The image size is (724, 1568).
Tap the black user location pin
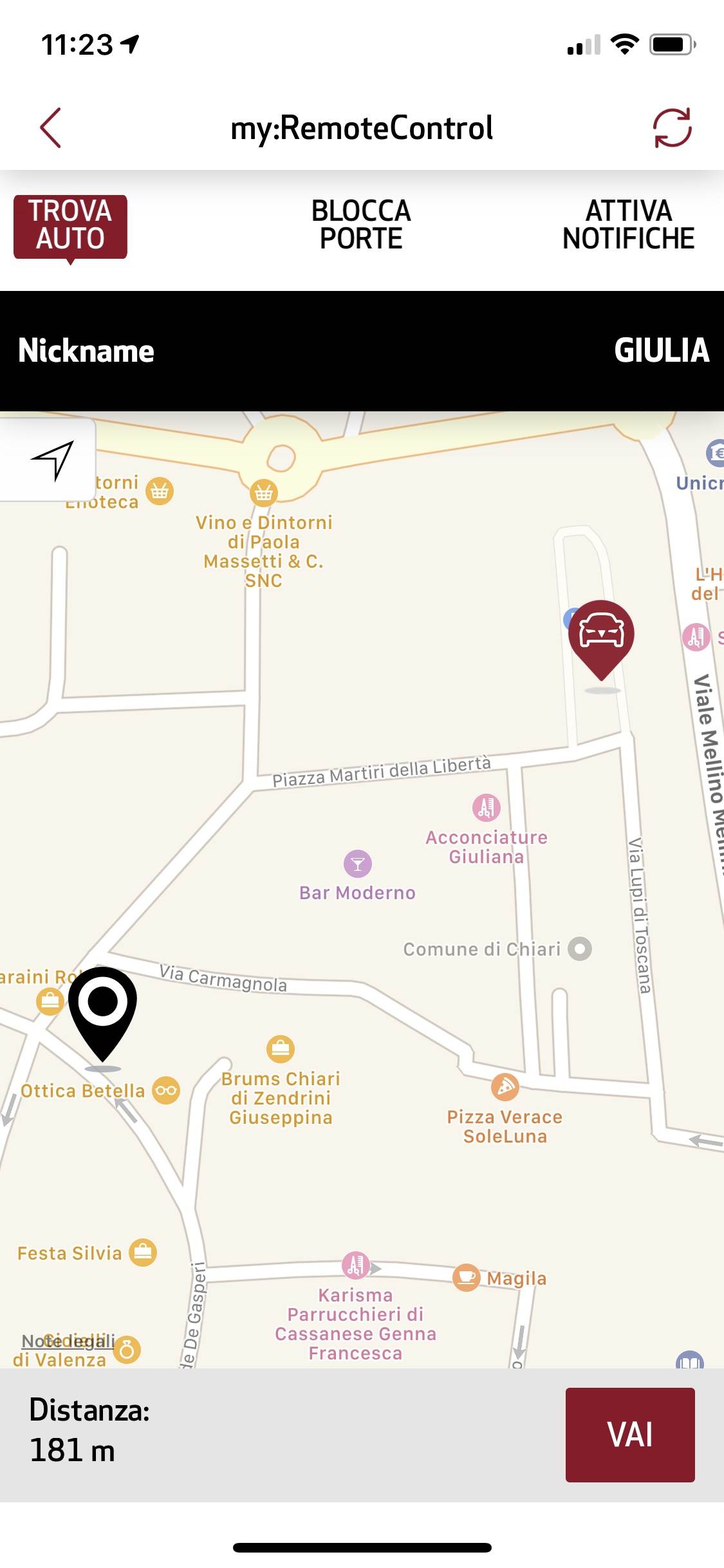coord(102,1007)
